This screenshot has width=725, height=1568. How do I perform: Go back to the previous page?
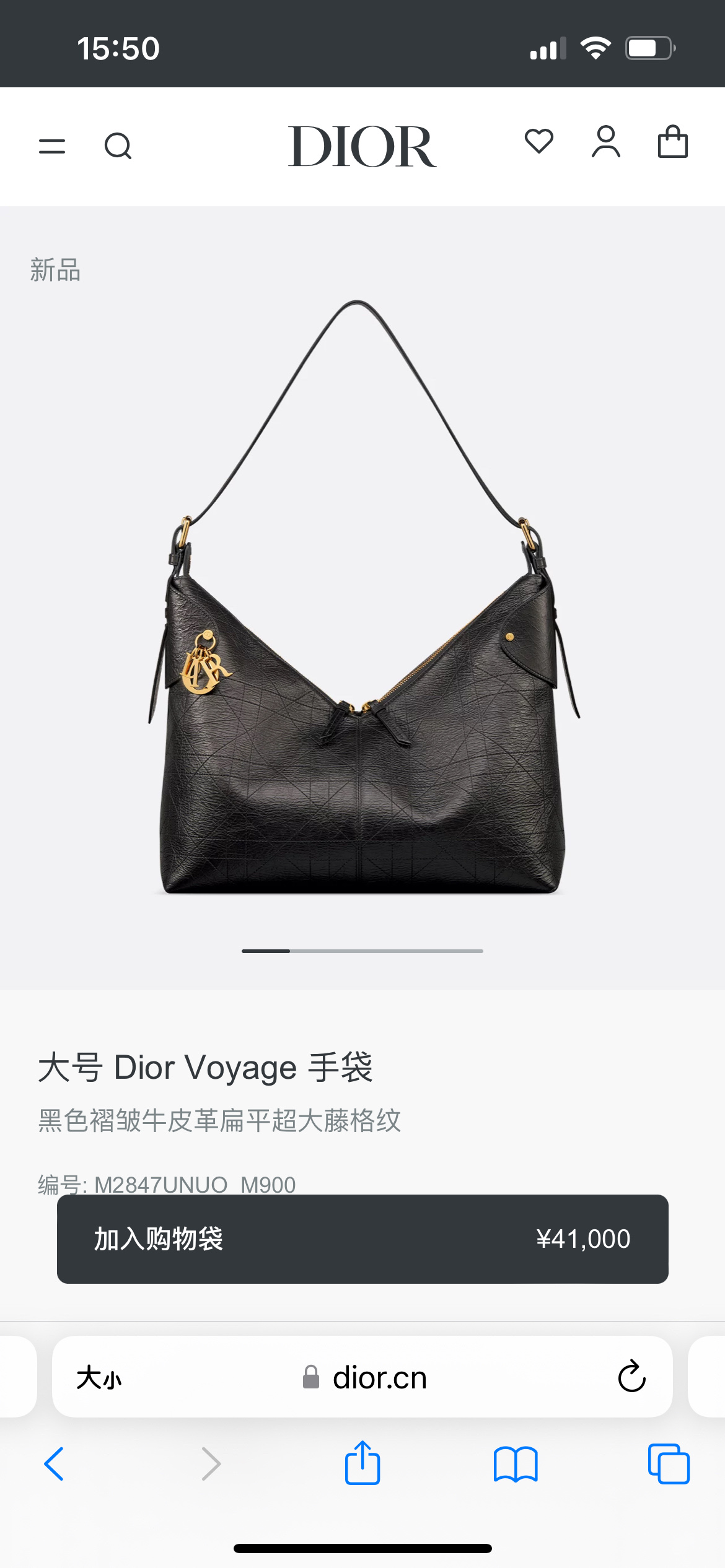pyautogui.click(x=54, y=1464)
